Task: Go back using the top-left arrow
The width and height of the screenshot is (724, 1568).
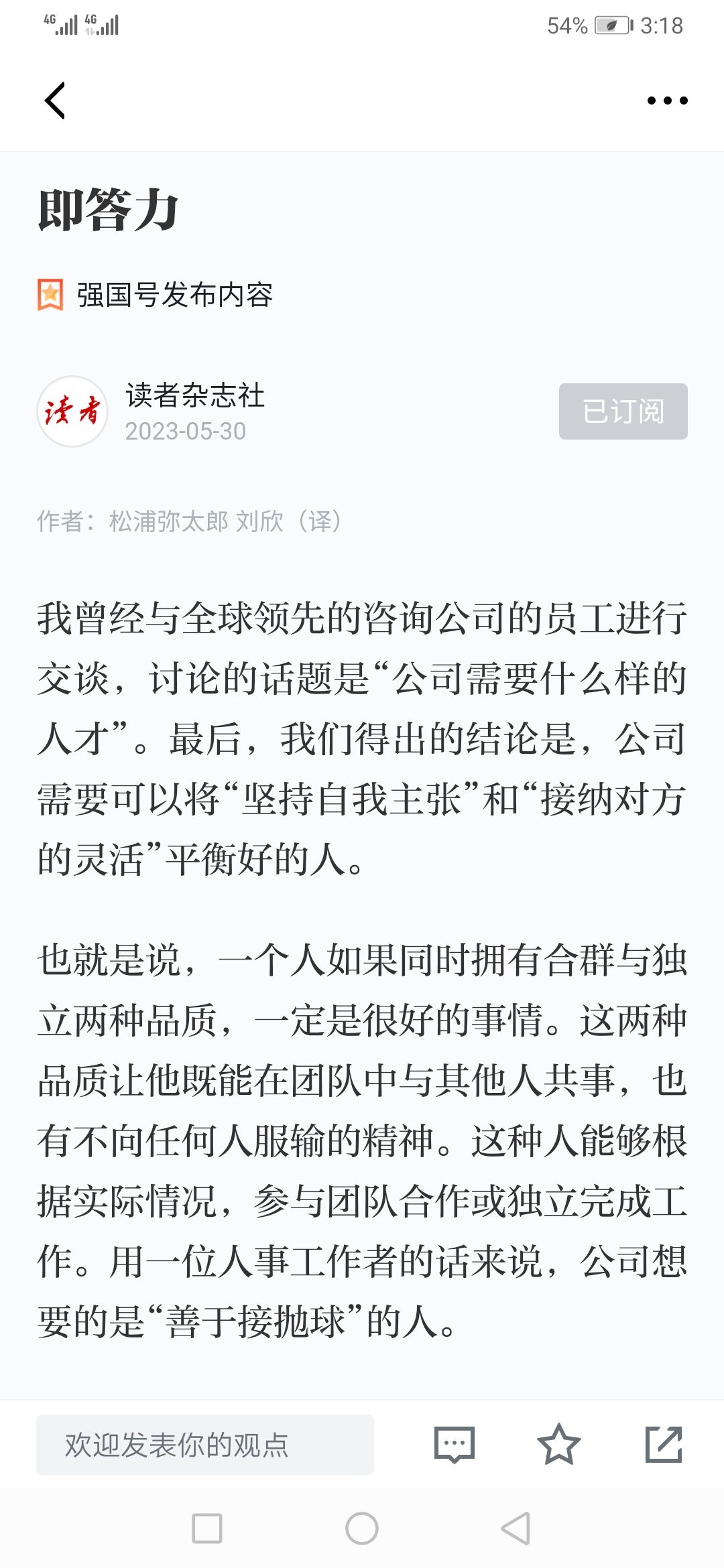Action: point(55,101)
